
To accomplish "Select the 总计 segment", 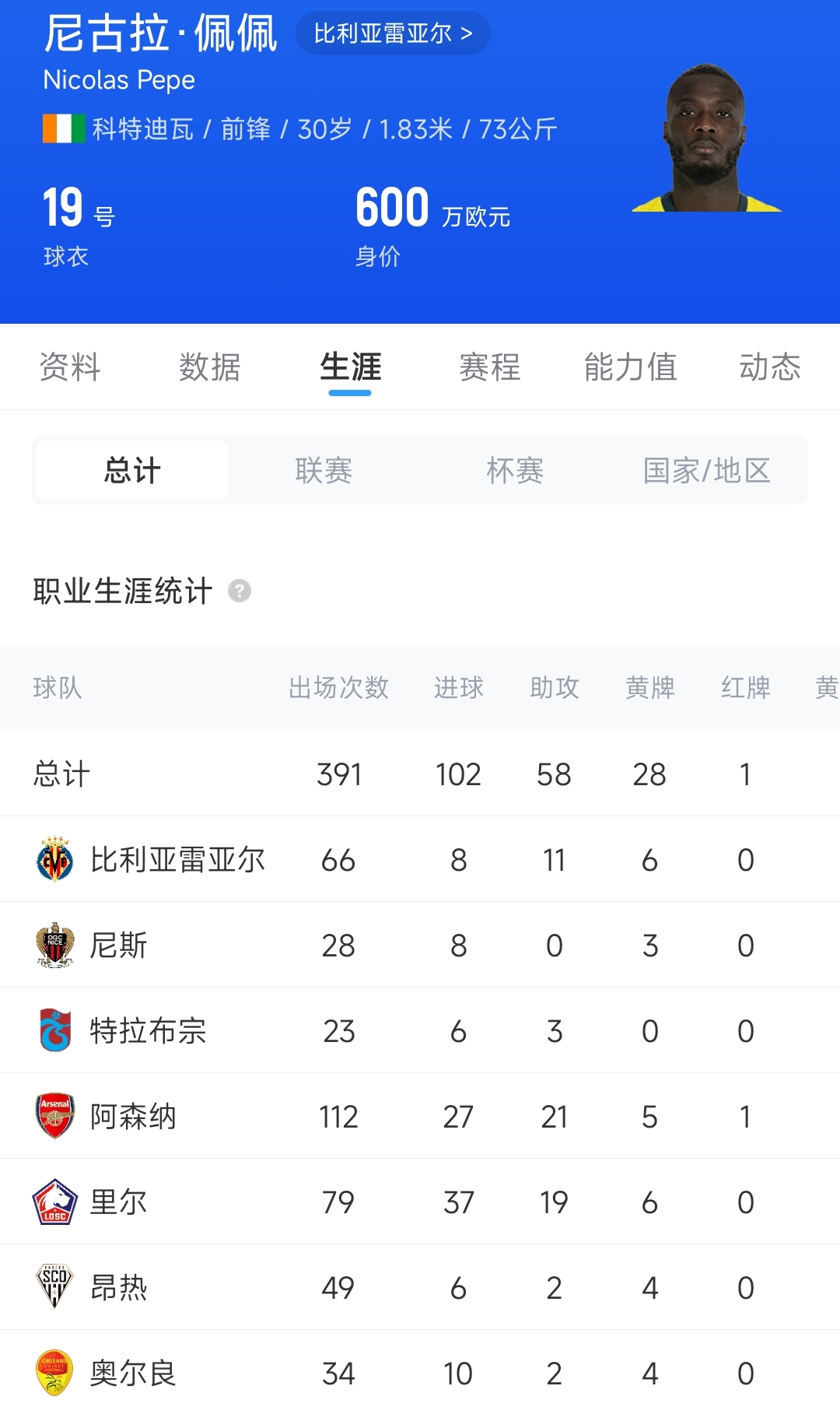I will tap(132, 470).
